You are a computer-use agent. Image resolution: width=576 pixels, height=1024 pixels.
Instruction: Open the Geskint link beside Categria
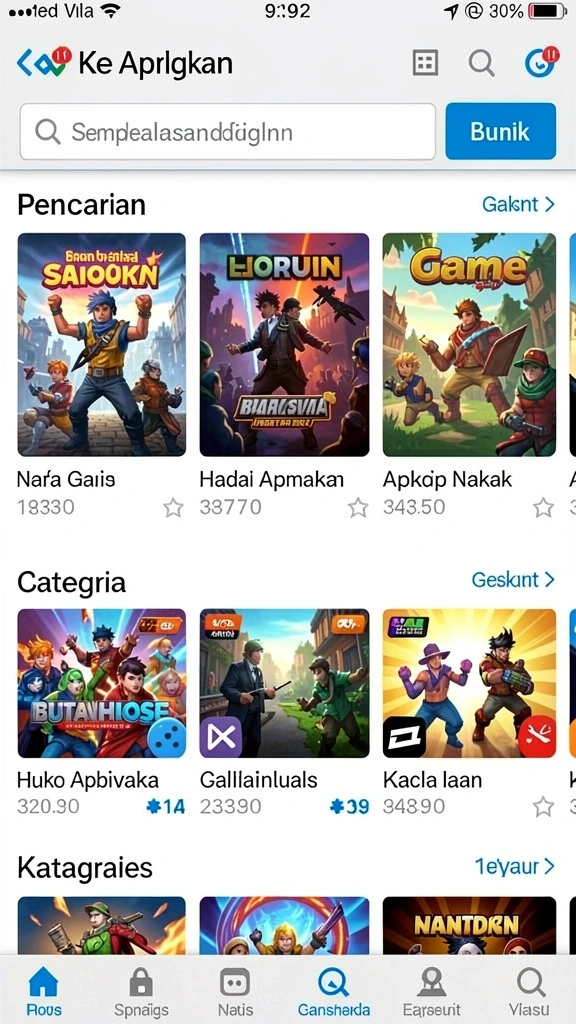[513, 579]
